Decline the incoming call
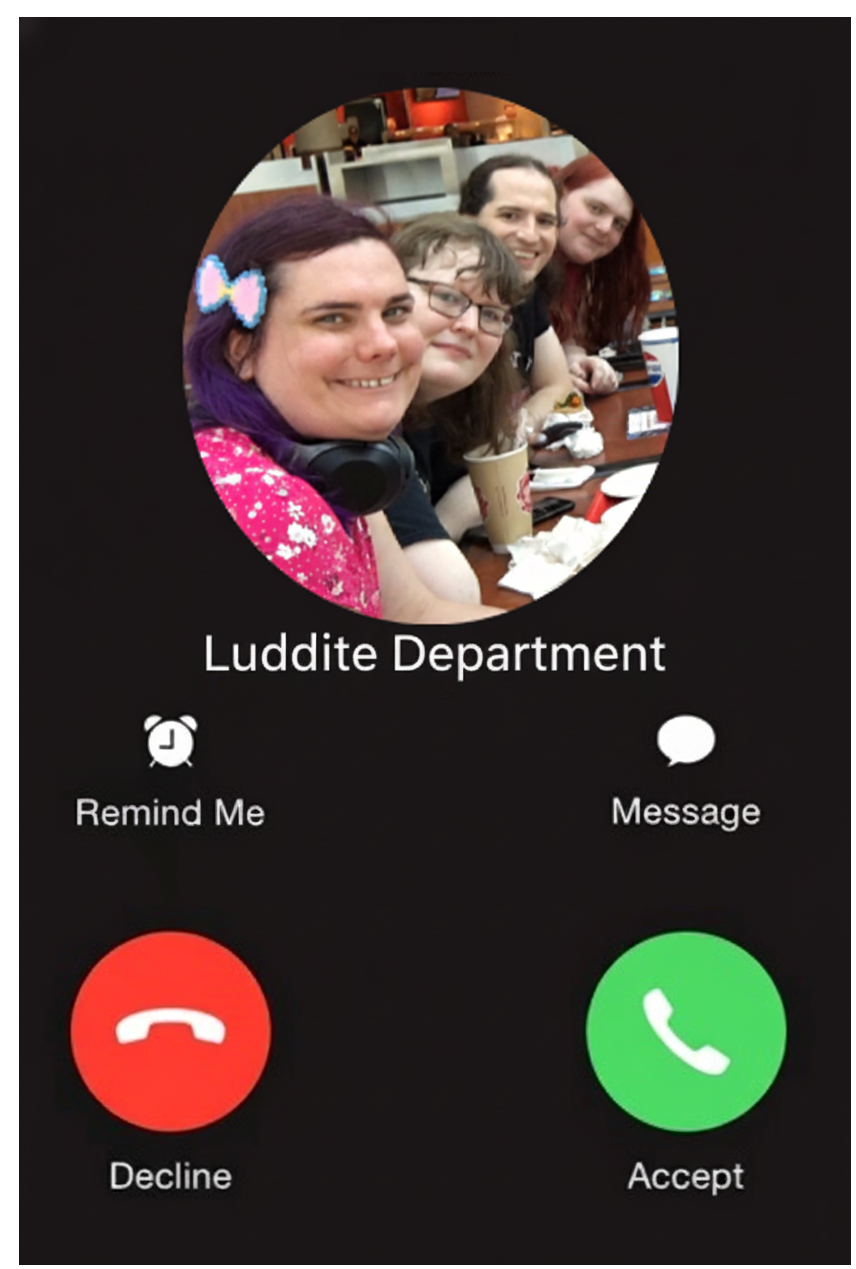This screenshot has width=856, height=1269. pos(170,1031)
